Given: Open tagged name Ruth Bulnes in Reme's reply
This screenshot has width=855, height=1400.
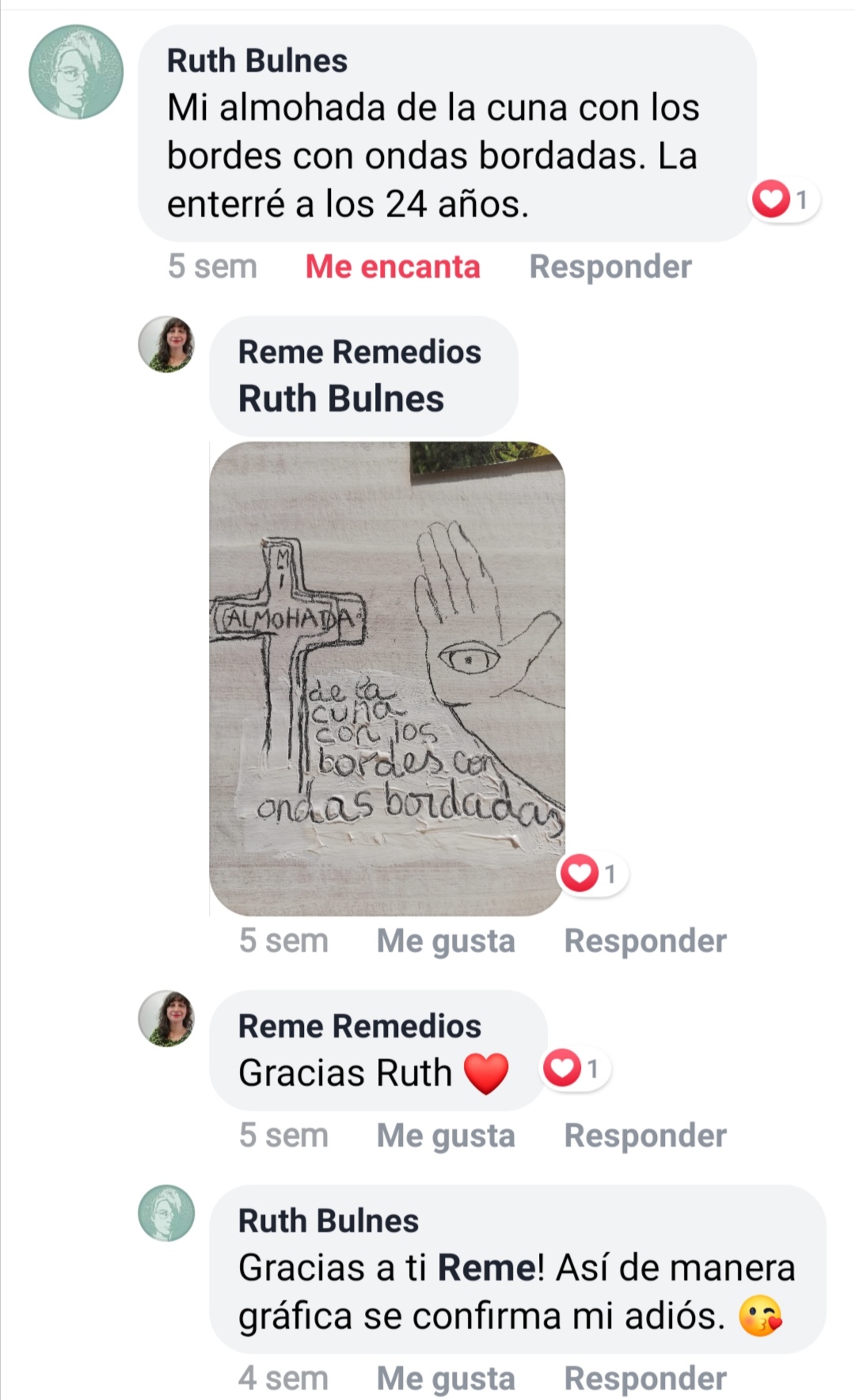Looking at the screenshot, I should coord(341,399).
